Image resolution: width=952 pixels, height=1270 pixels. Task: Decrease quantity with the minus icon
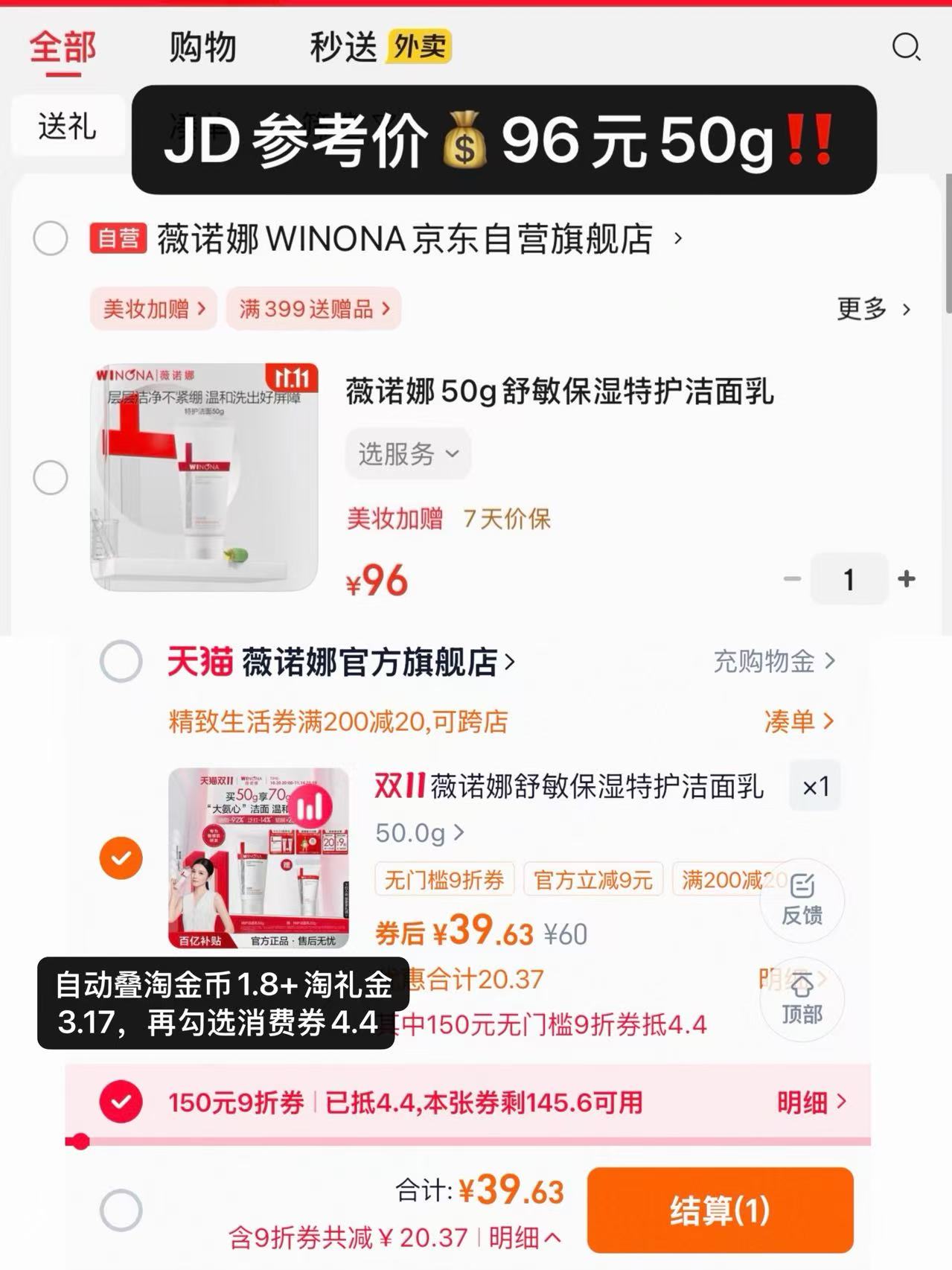point(790,580)
